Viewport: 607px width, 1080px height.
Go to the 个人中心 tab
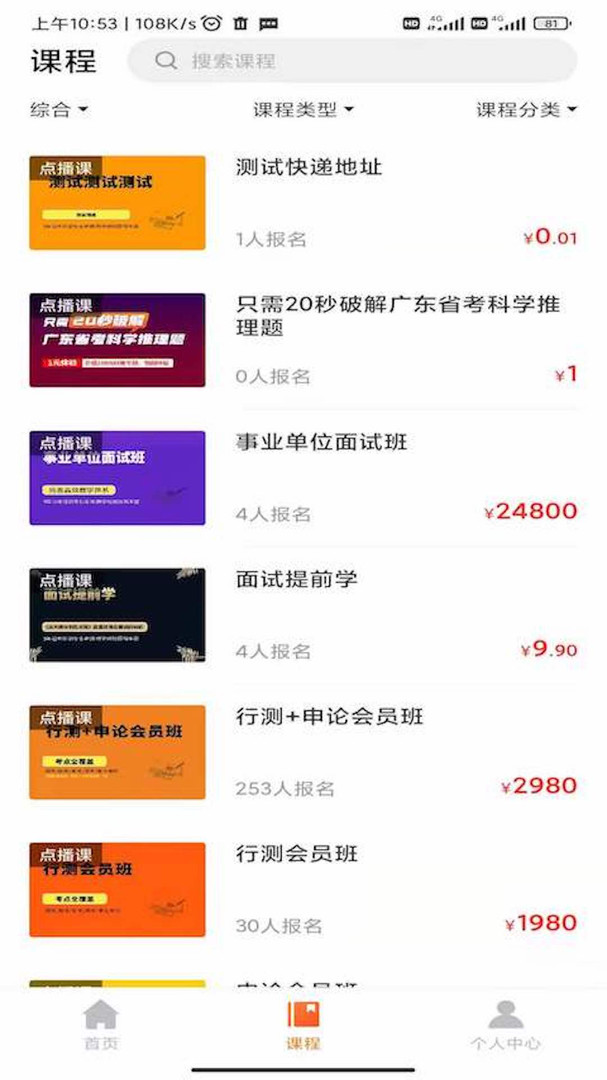tap(506, 1026)
